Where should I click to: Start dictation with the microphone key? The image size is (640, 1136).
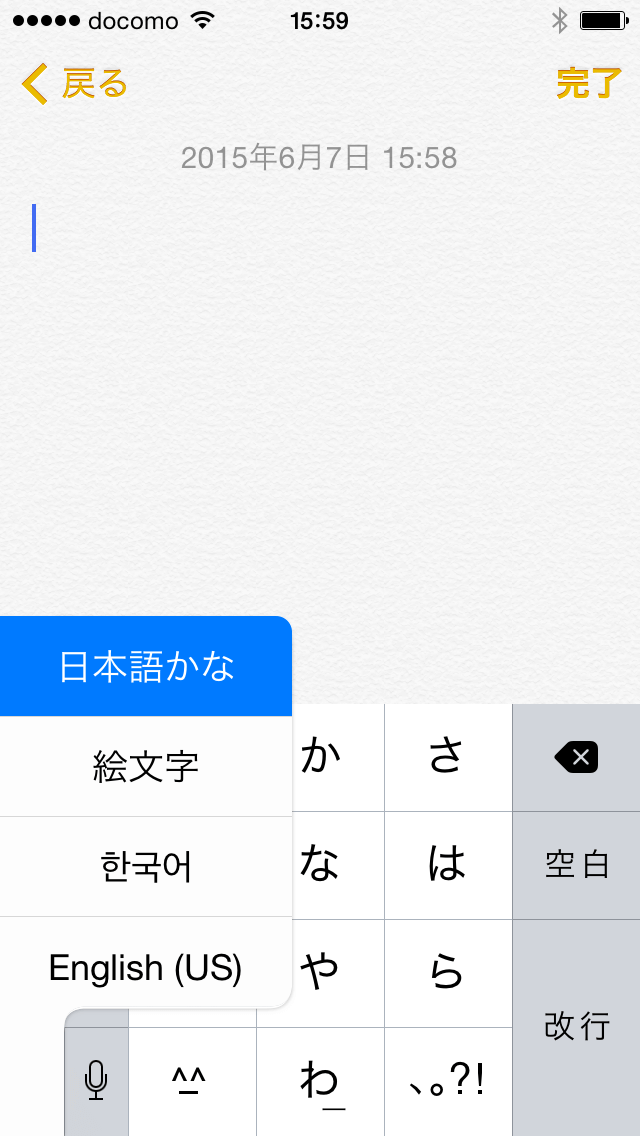(96, 1082)
